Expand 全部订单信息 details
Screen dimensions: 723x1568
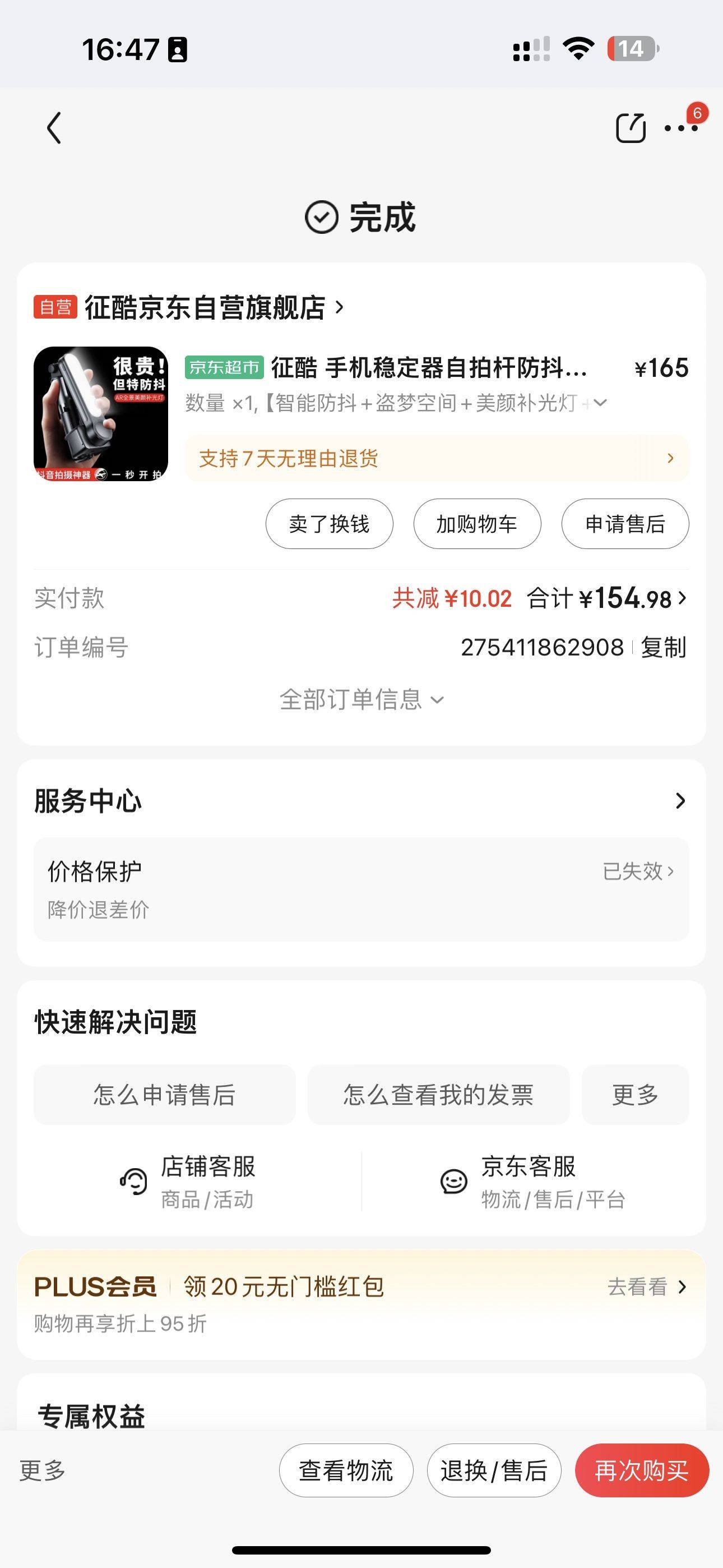pos(361,701)
